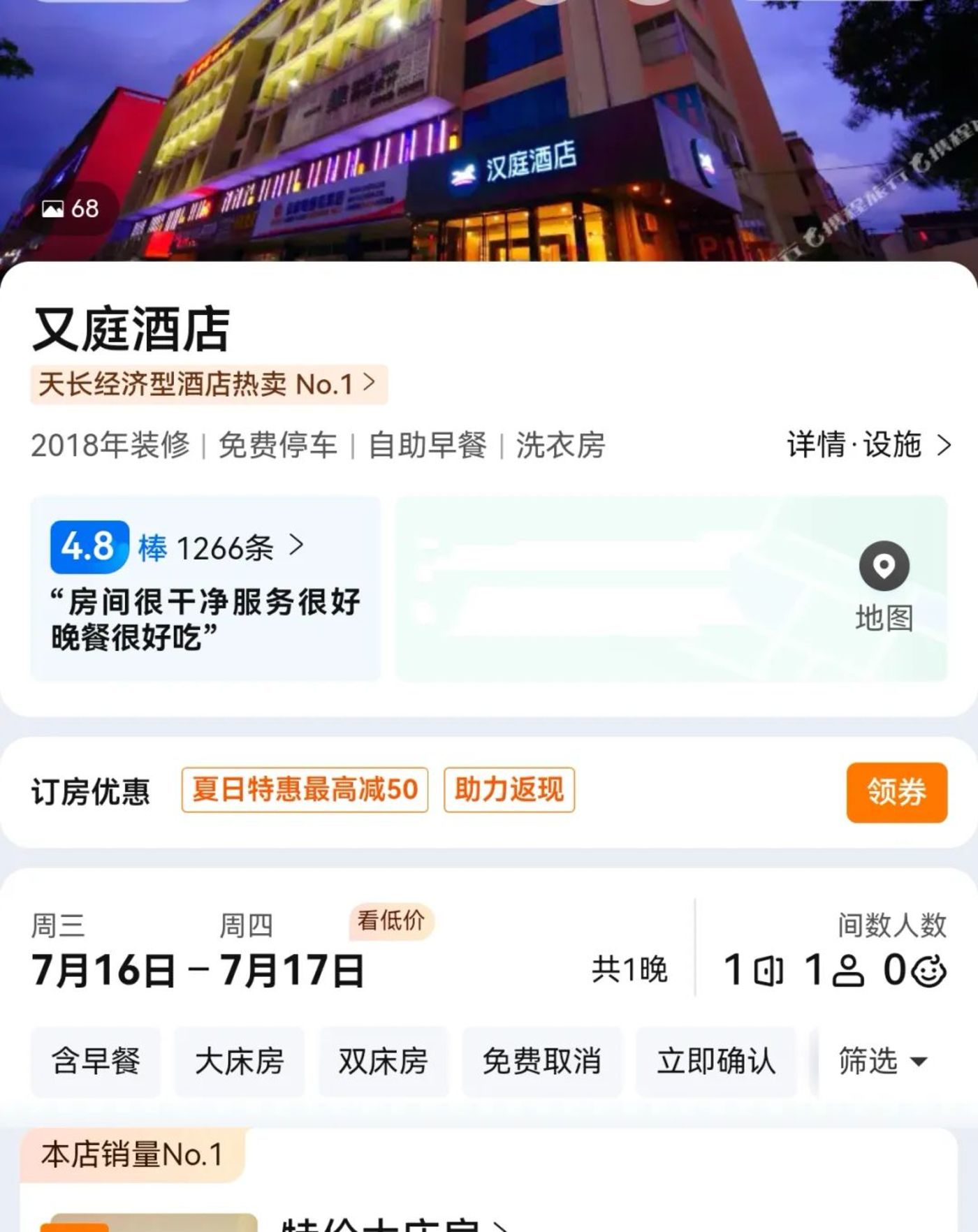978x1232 pixels.
Task: Filter rooms by 含早餐
Action: 96,1061
